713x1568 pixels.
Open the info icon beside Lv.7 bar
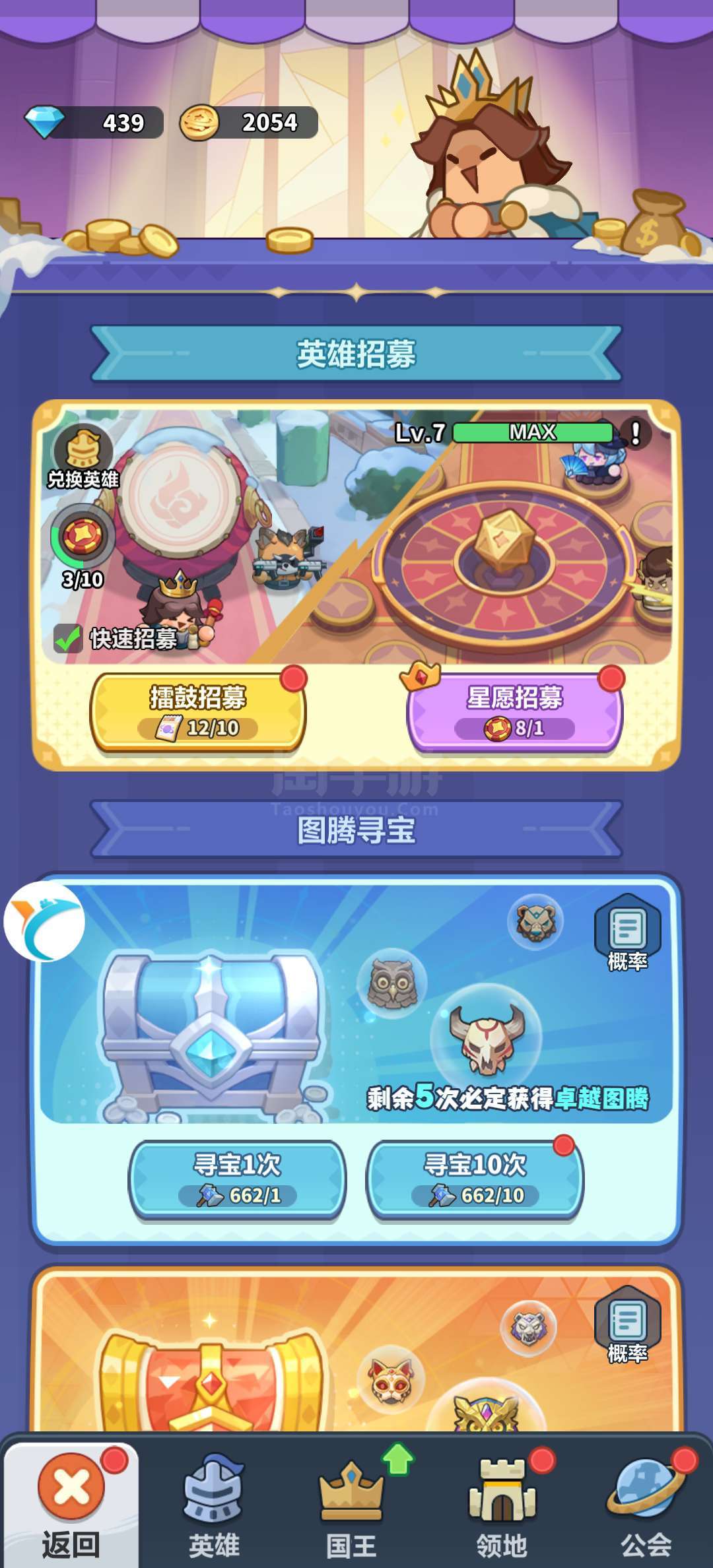[635, 433]
